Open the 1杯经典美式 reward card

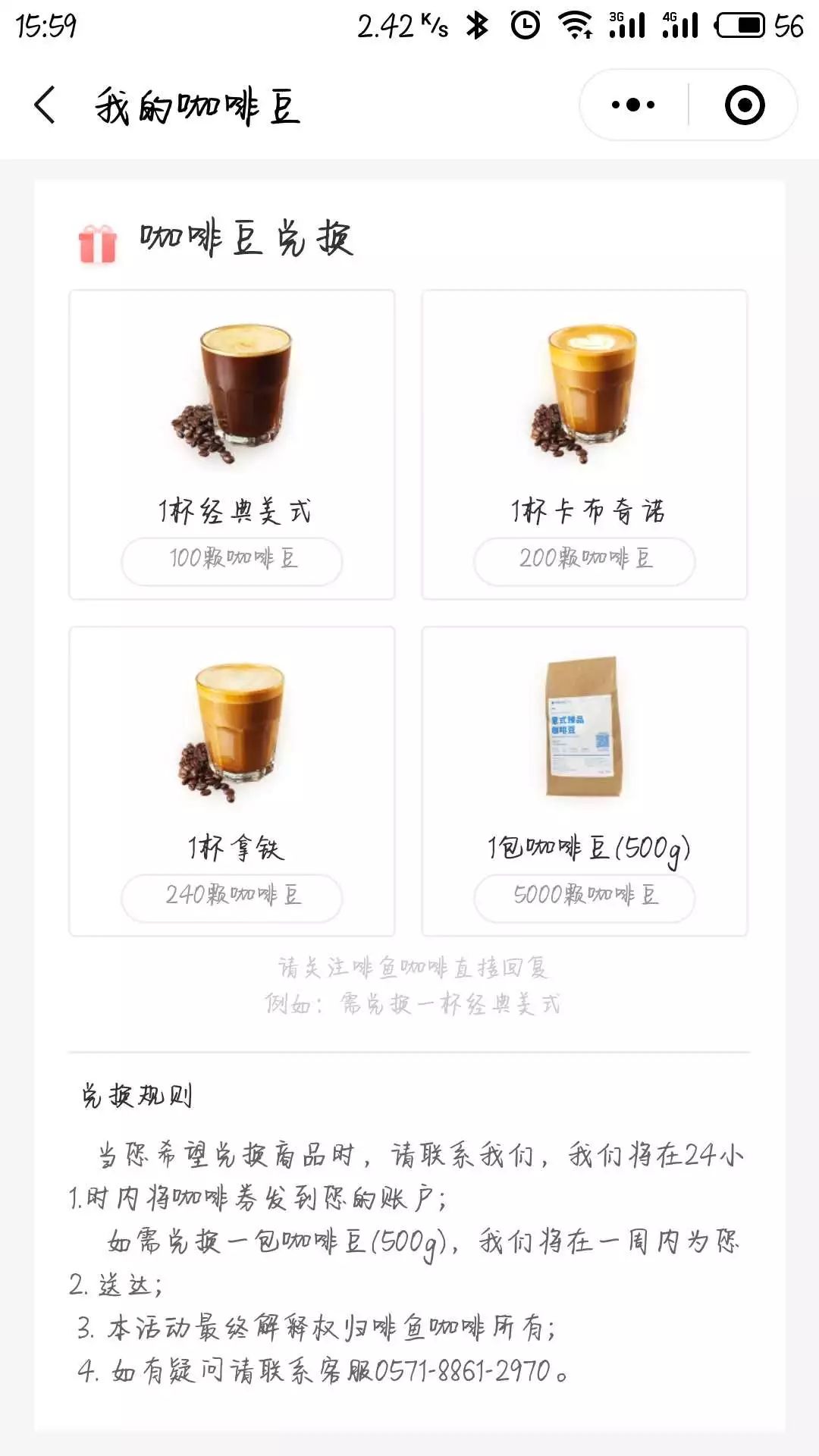(232, 444)
